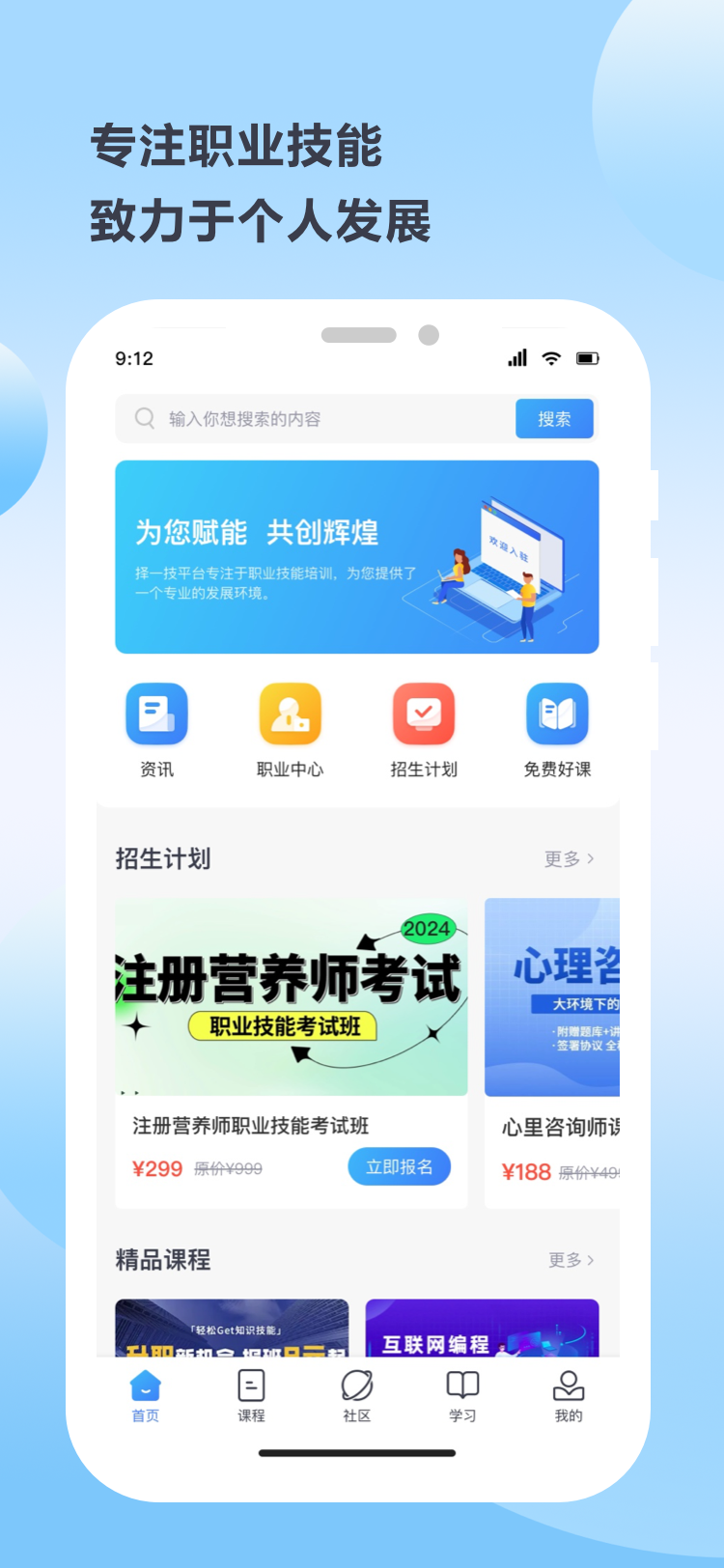This screenshot has height=1568, width=724.
Task: Open the 社区 community tab icon
Action: click(x=356, y=1385)
